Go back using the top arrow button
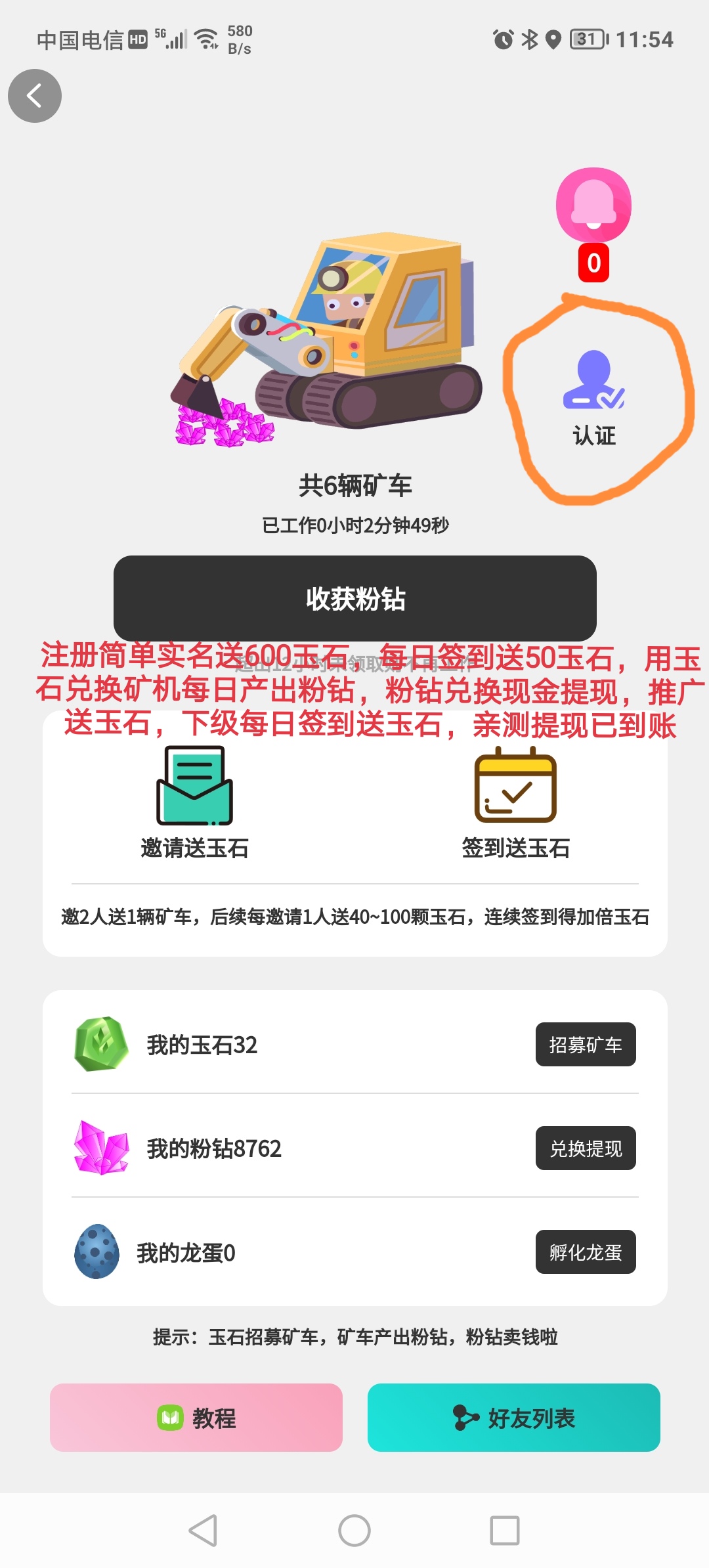The image size is (709, 1568). 34,96
